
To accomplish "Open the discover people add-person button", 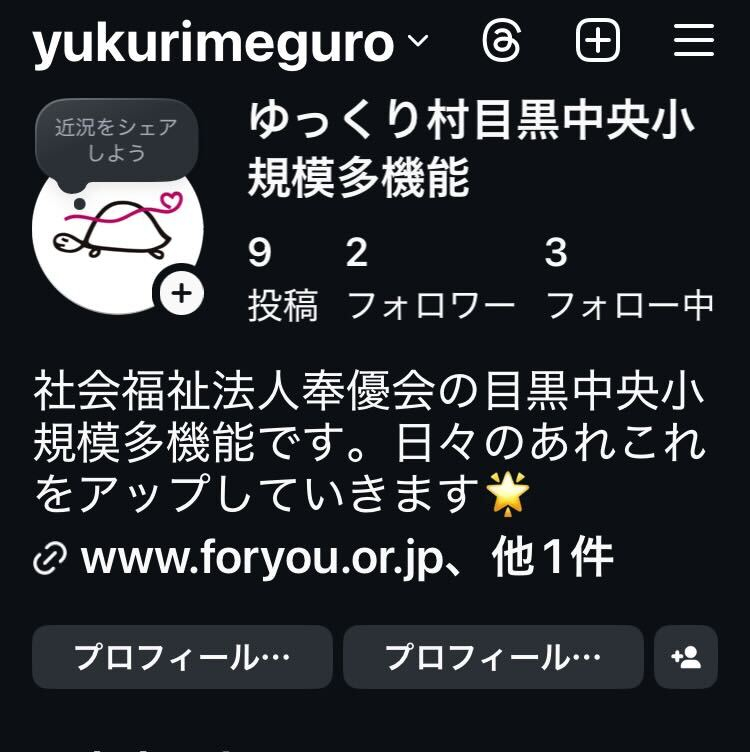I will click(686, 657).
